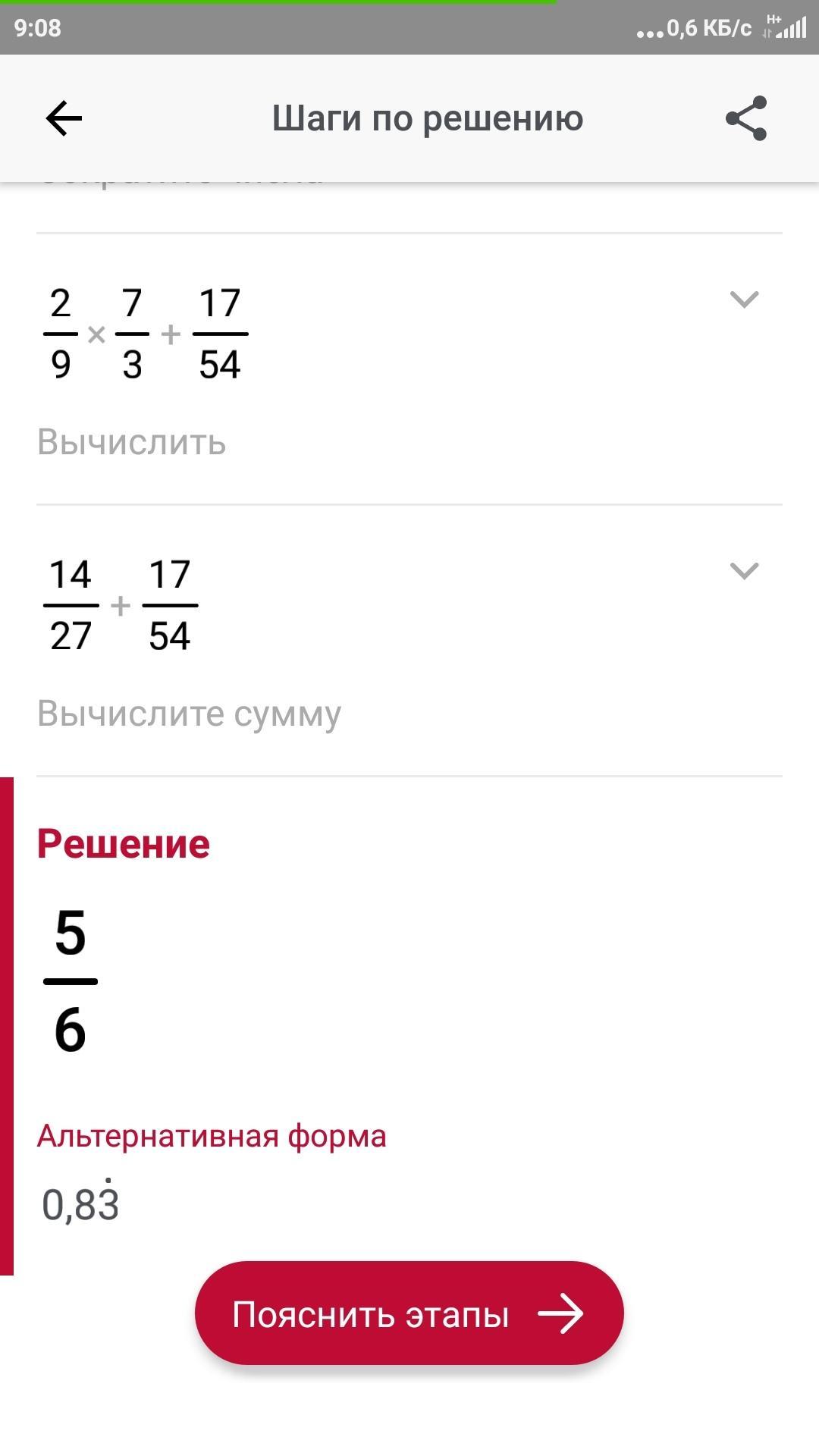Expand the 2/9 × 7/3 + 17/54 step
Viewport: 819px width, 1456px height.
[744, 300]
